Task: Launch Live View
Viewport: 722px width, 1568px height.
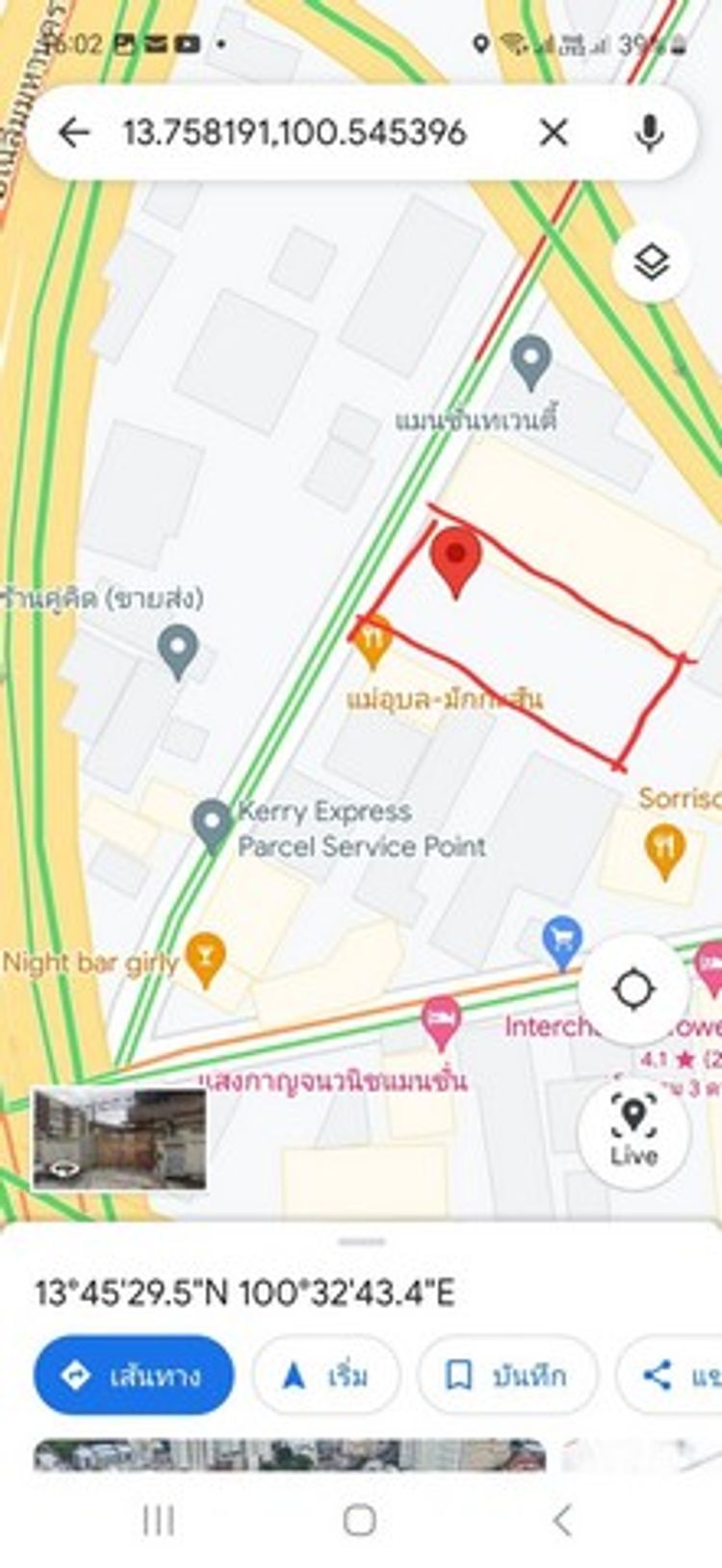Action: tap(633, 1132)
